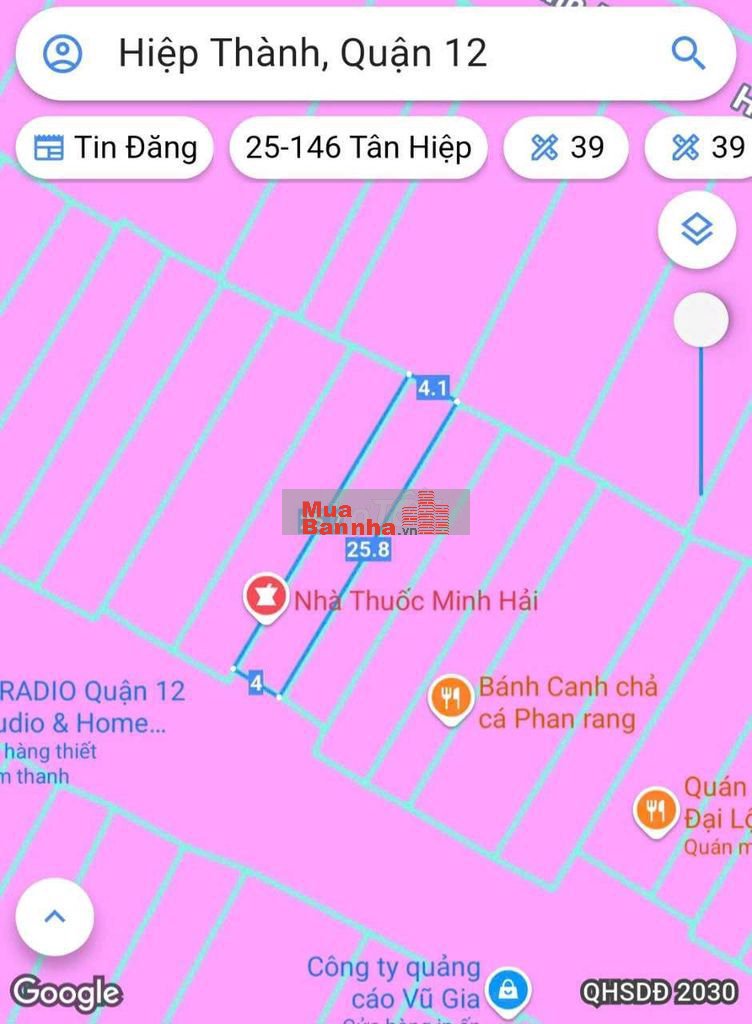Open the account profile icon
Viewport: 752px width, 1024px height.
pyautogui.click(x=63, y=53)
